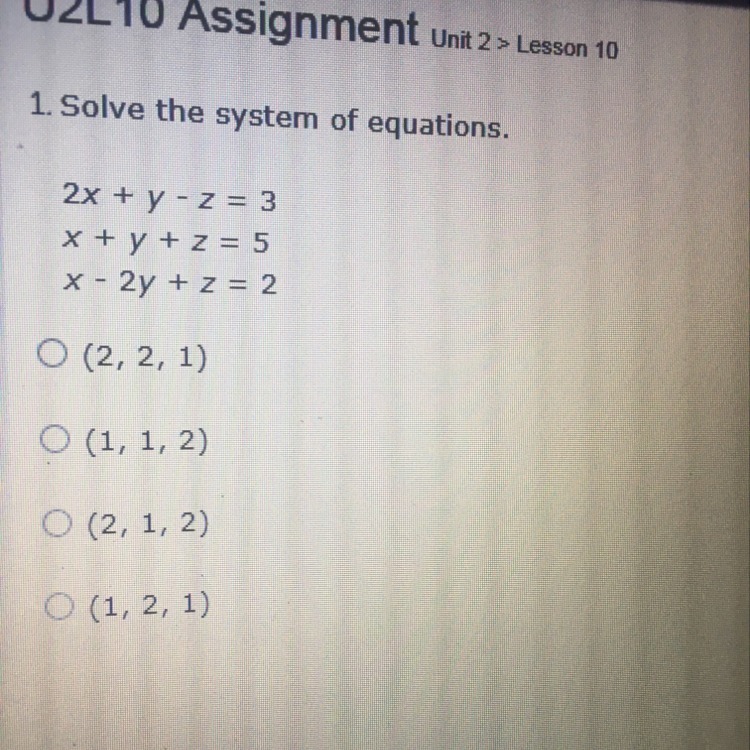Screen dimensions: 750x750
Task: Choose the answer (1, 1, 2)
Action: (54, 437)
